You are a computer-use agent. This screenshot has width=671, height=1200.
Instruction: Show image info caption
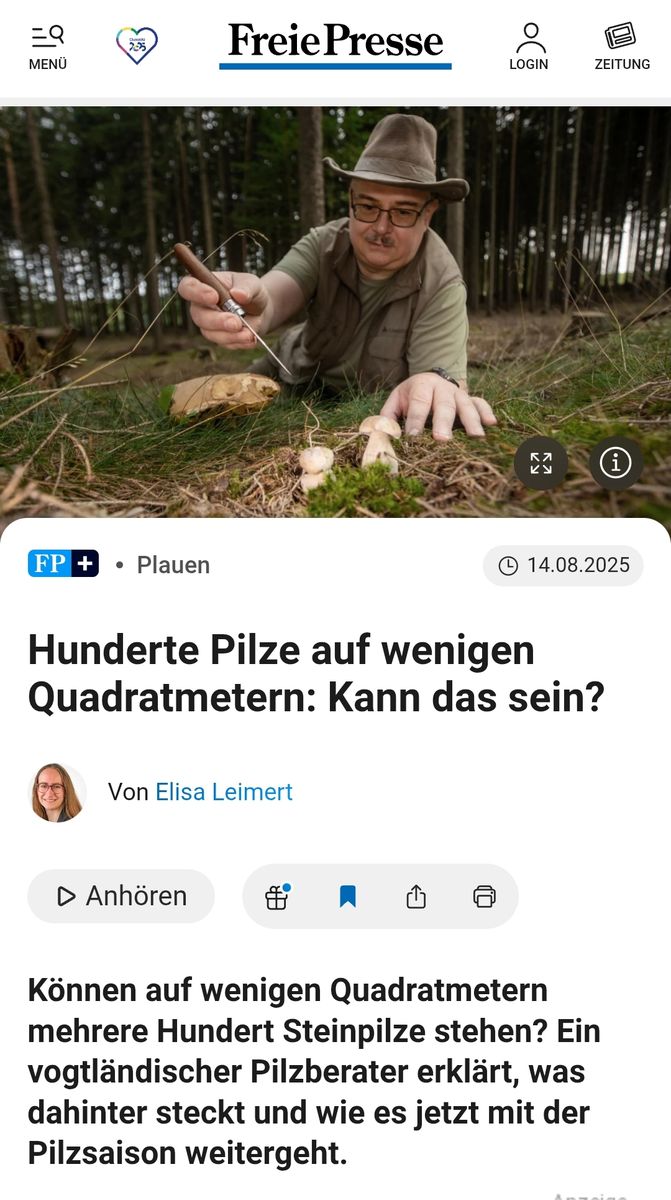pos(615,463)
